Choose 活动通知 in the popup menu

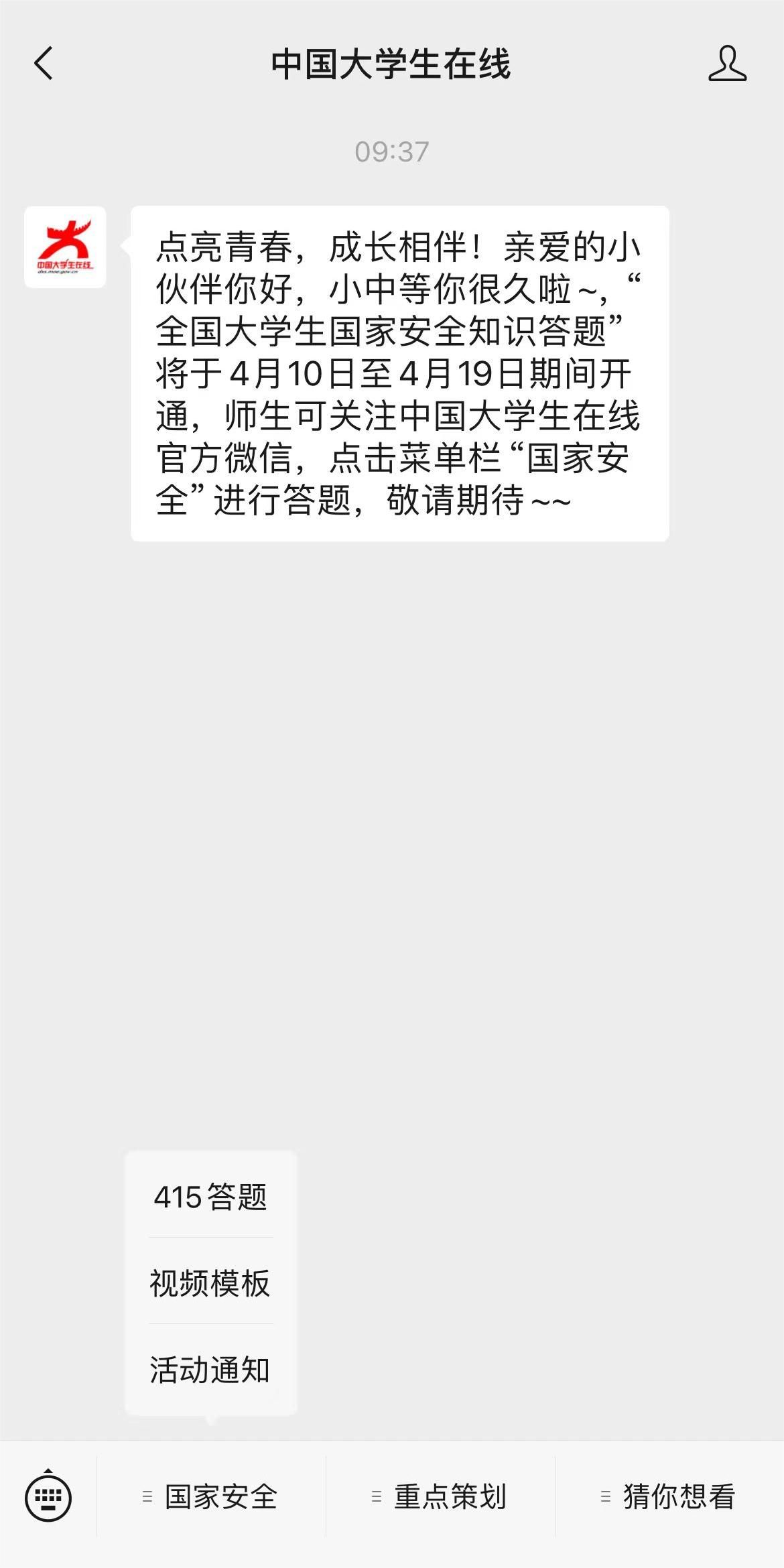(x=210, y=1370)
